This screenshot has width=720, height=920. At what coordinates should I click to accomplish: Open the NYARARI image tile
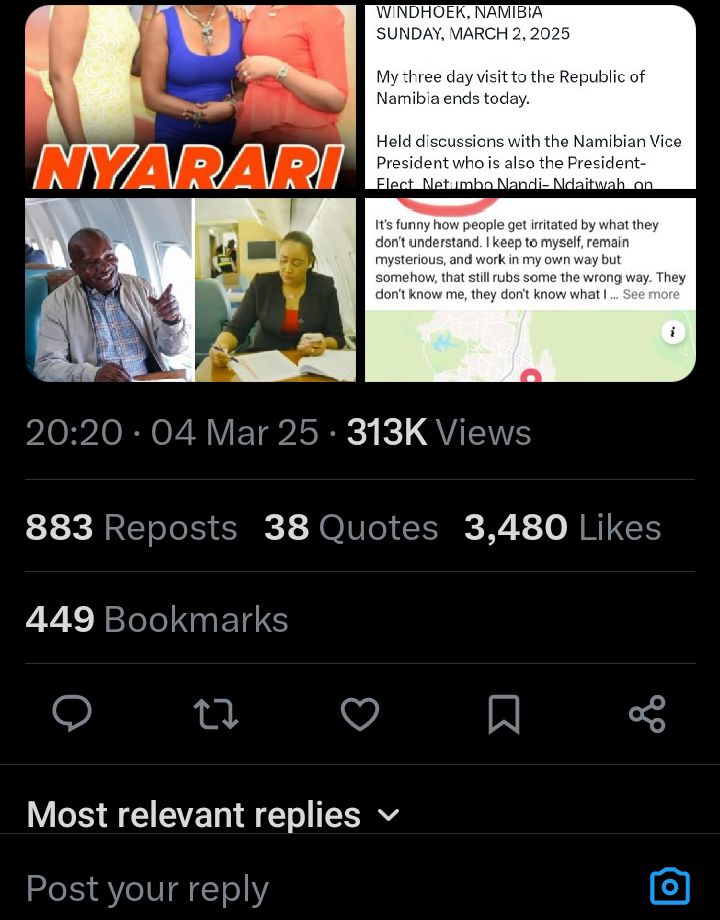point(190,97)
